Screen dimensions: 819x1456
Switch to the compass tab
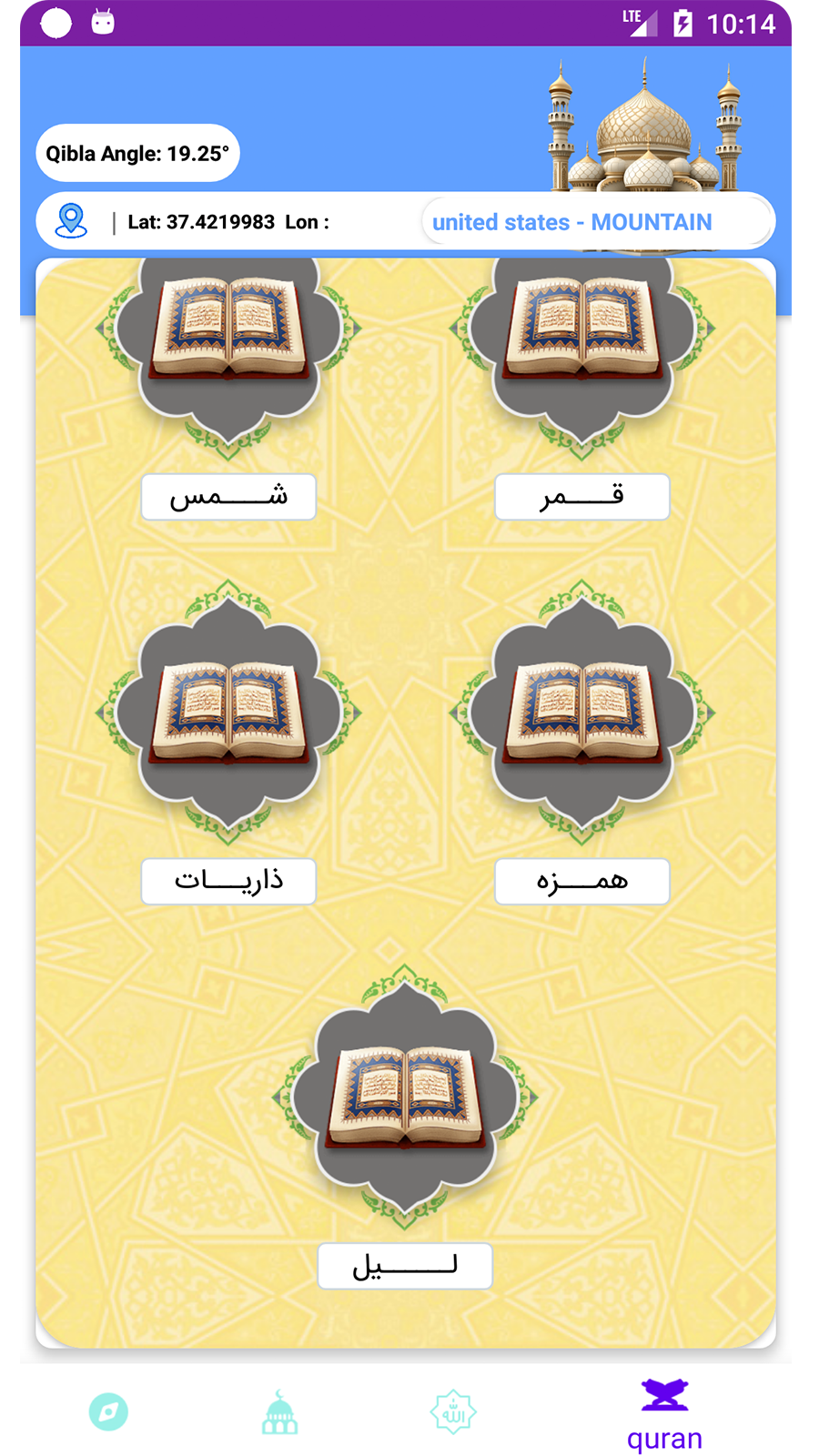[108, 1412]
